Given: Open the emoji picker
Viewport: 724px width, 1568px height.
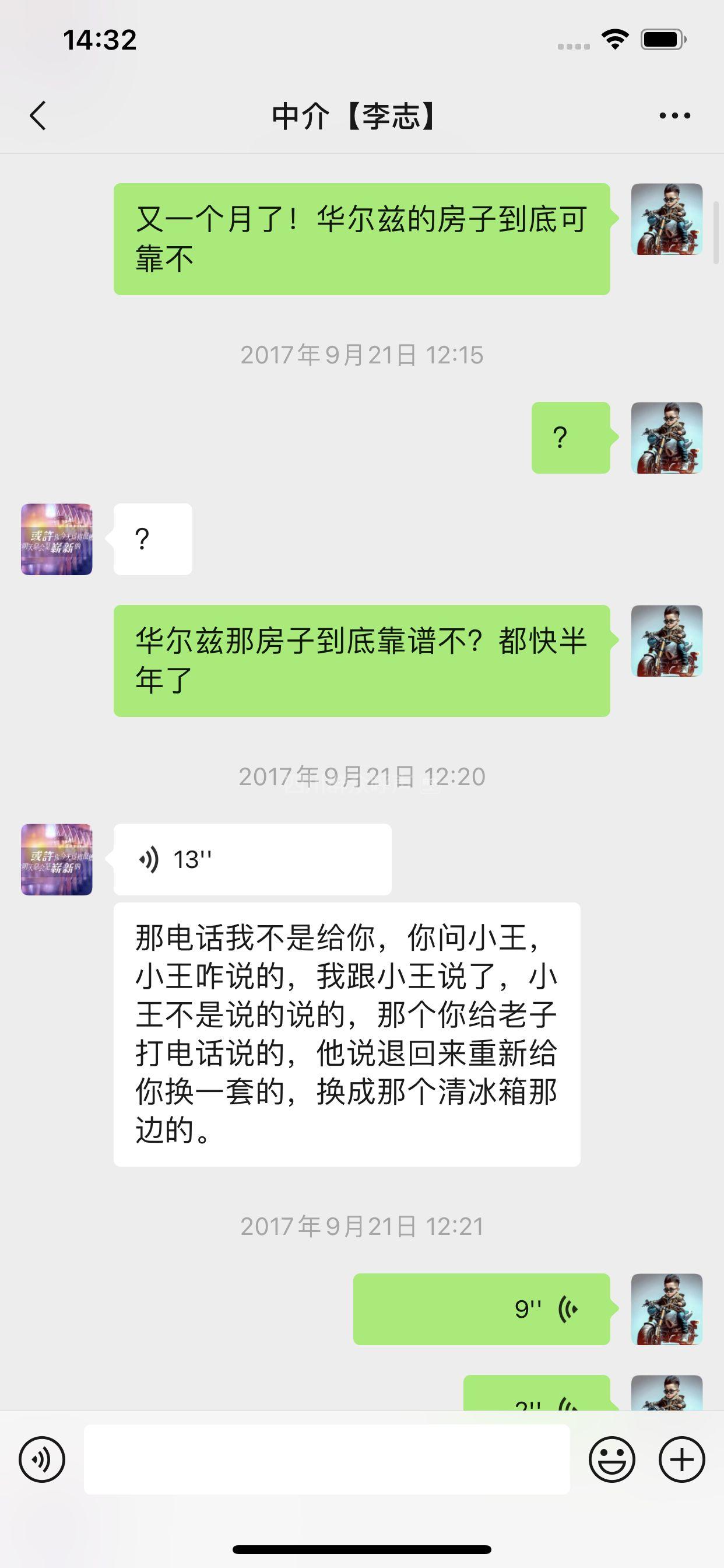Looking at the screenshot, I should click(x=611, y=1459).
